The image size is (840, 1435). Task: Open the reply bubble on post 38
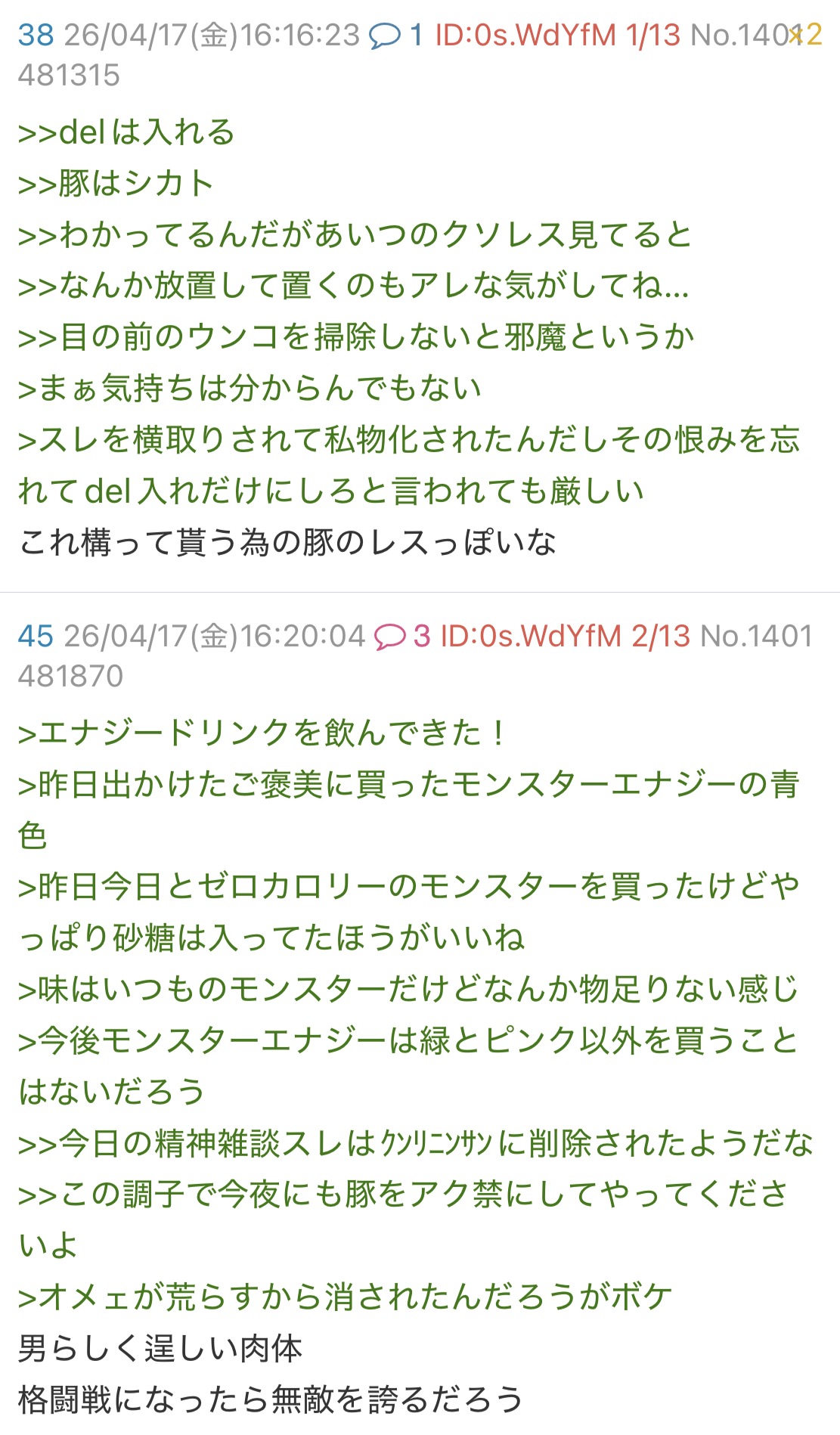pyautogui.click(x=386, y=35)
